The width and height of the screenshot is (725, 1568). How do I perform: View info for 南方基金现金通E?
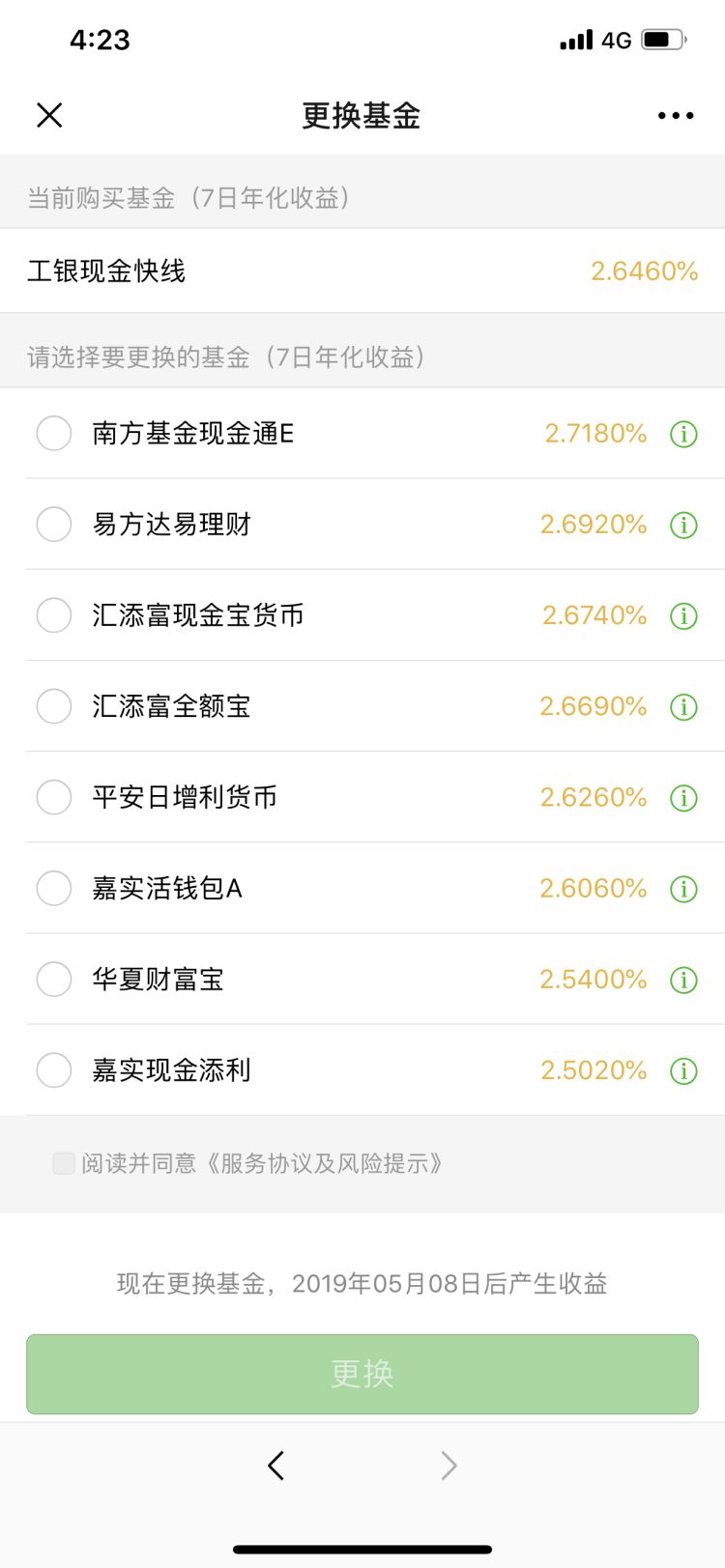[x=683, y=434]
